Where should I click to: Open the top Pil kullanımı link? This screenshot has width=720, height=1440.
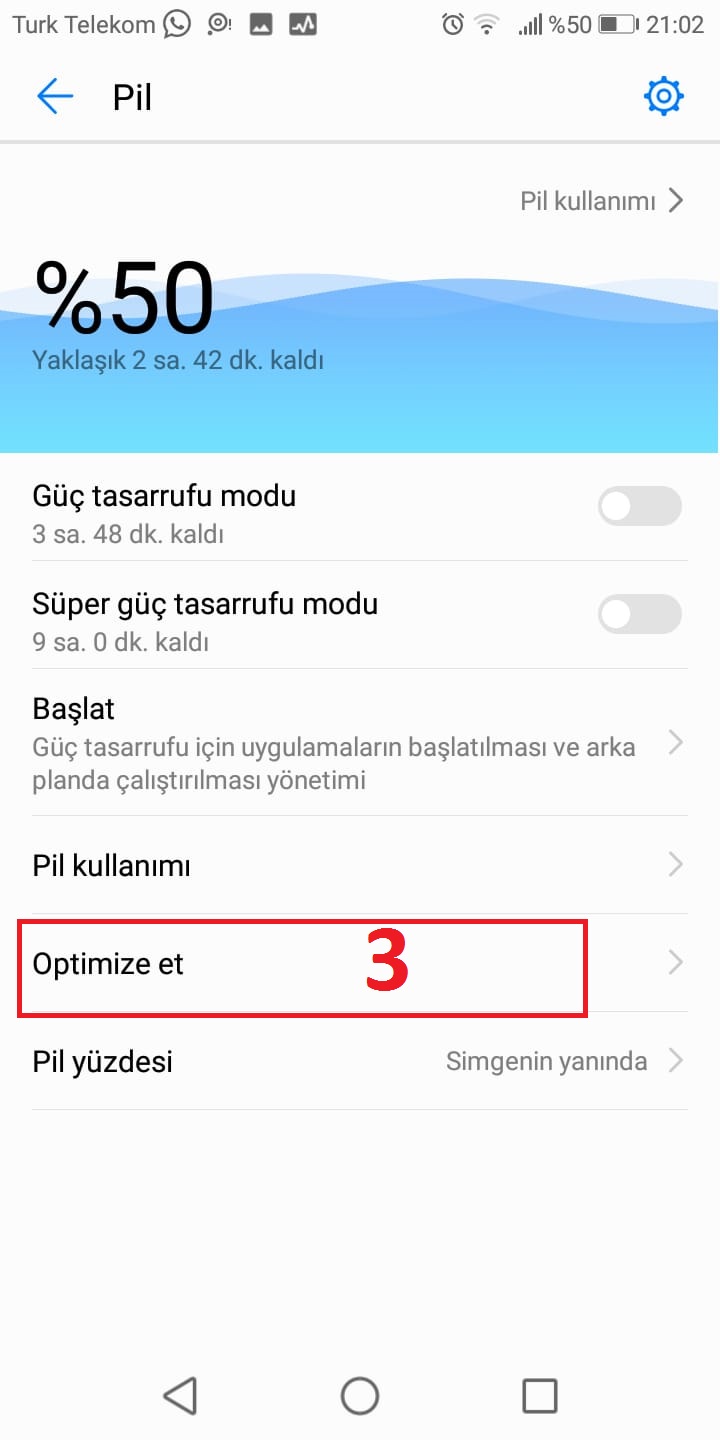tap(602, 201)
